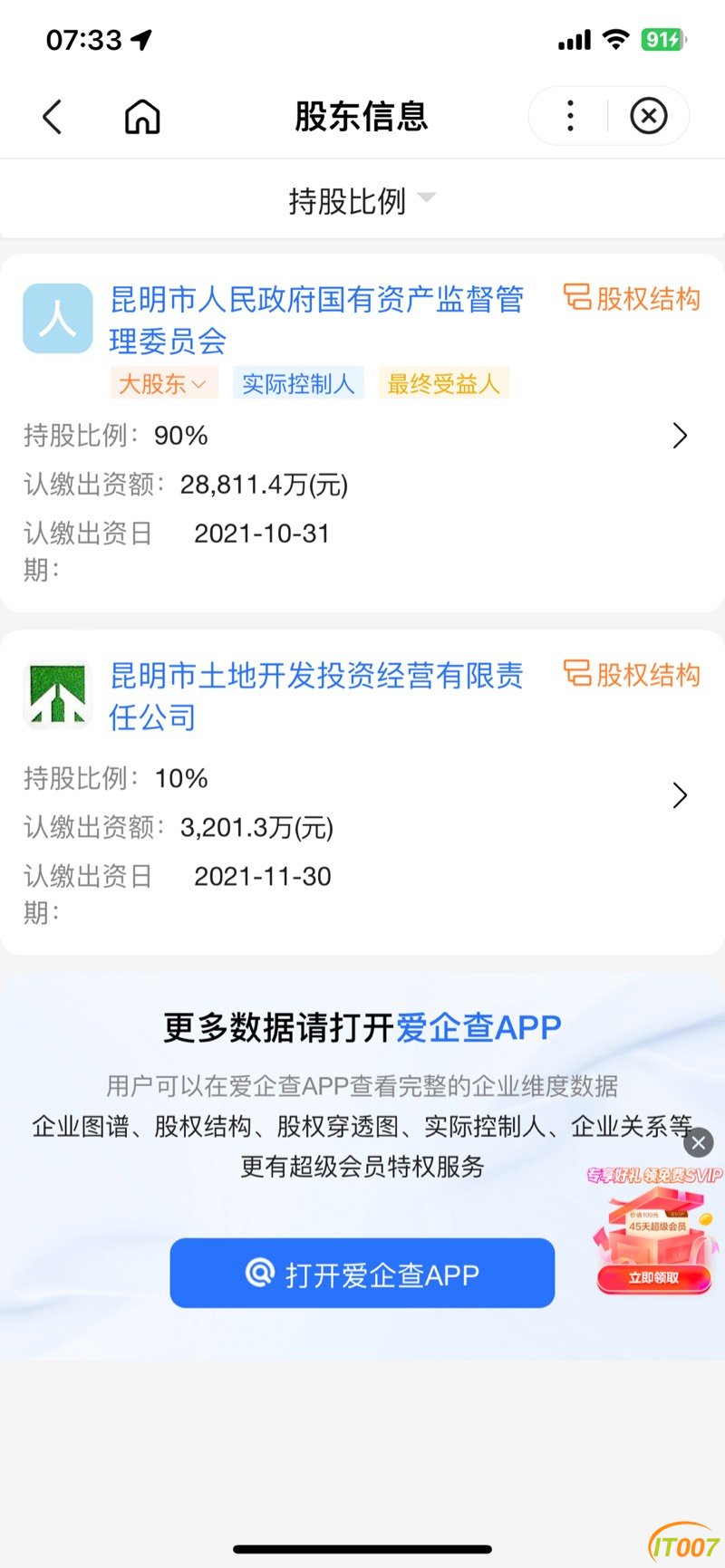Open the chevron beside 持股比例 90%

tap(680, 436)
